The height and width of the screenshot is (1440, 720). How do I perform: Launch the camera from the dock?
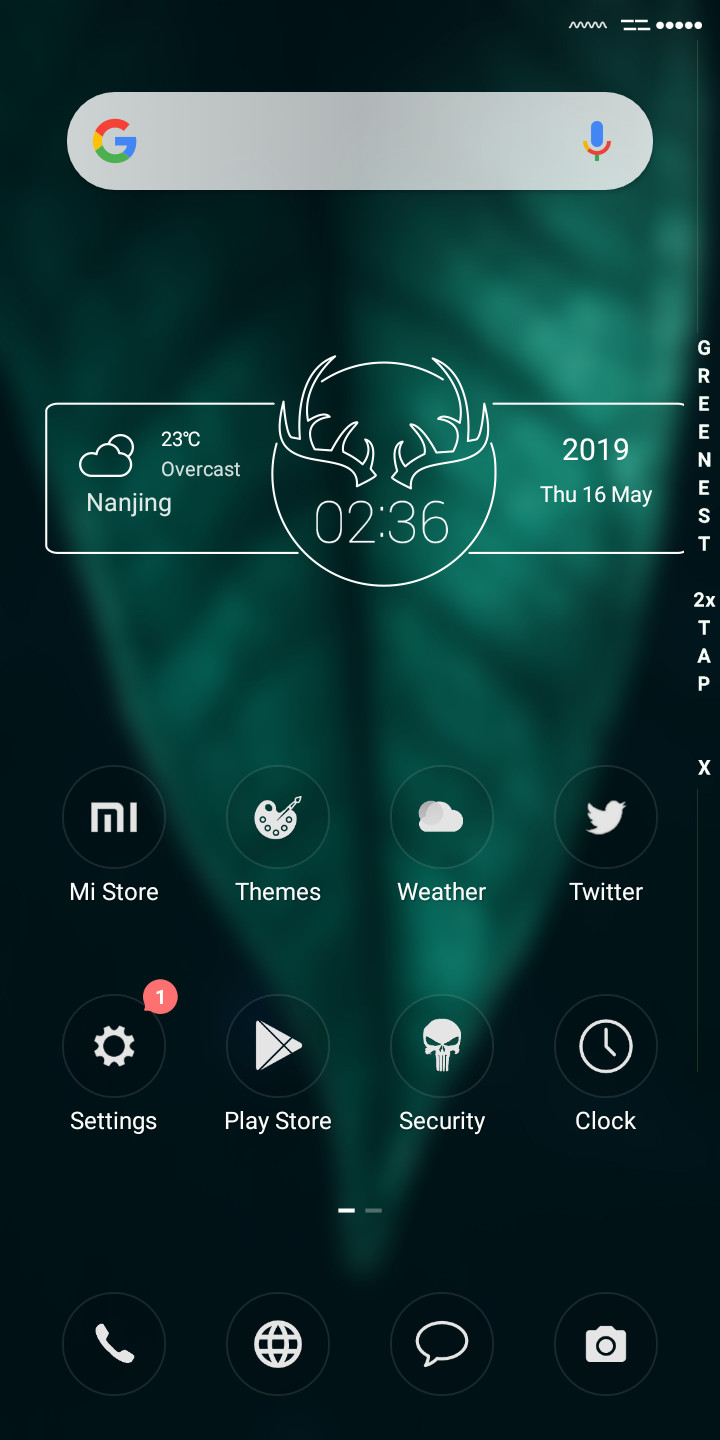tap(606, 1344)
